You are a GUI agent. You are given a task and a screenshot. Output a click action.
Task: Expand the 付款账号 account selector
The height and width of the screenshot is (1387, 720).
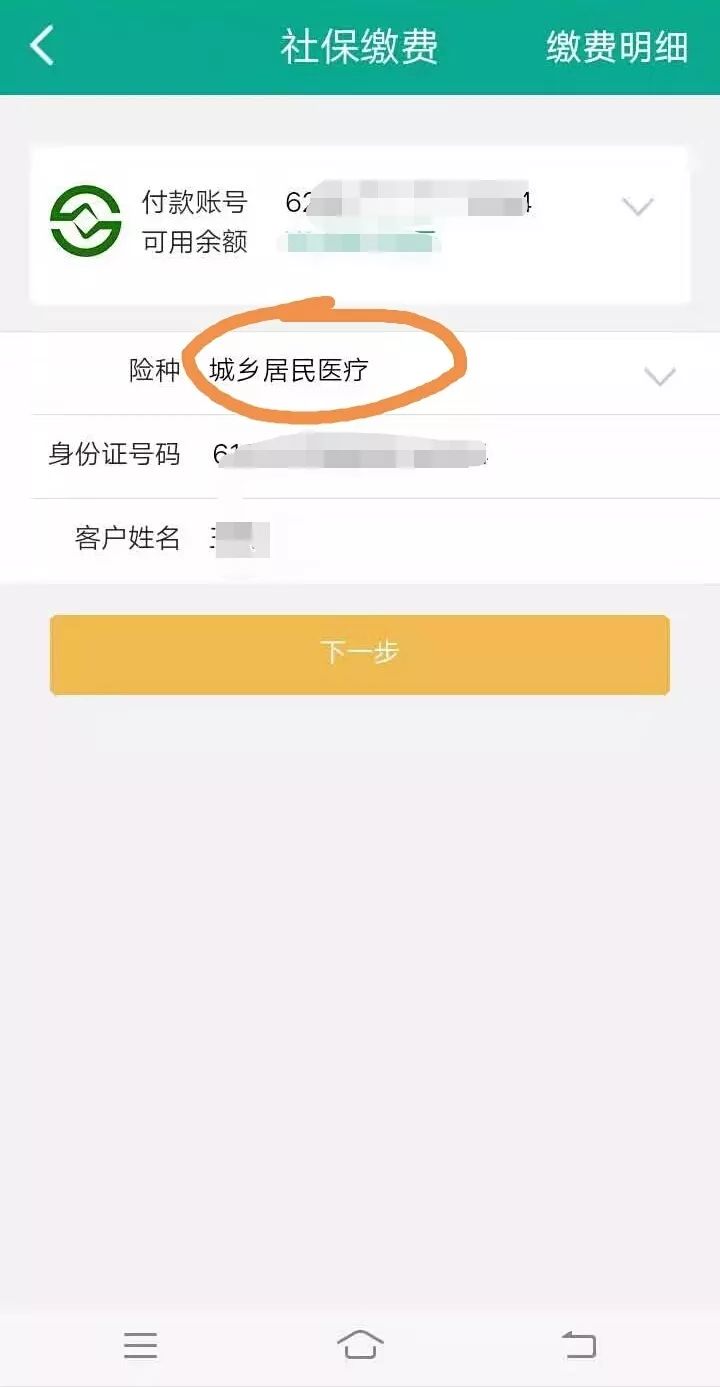pos(637,207)
